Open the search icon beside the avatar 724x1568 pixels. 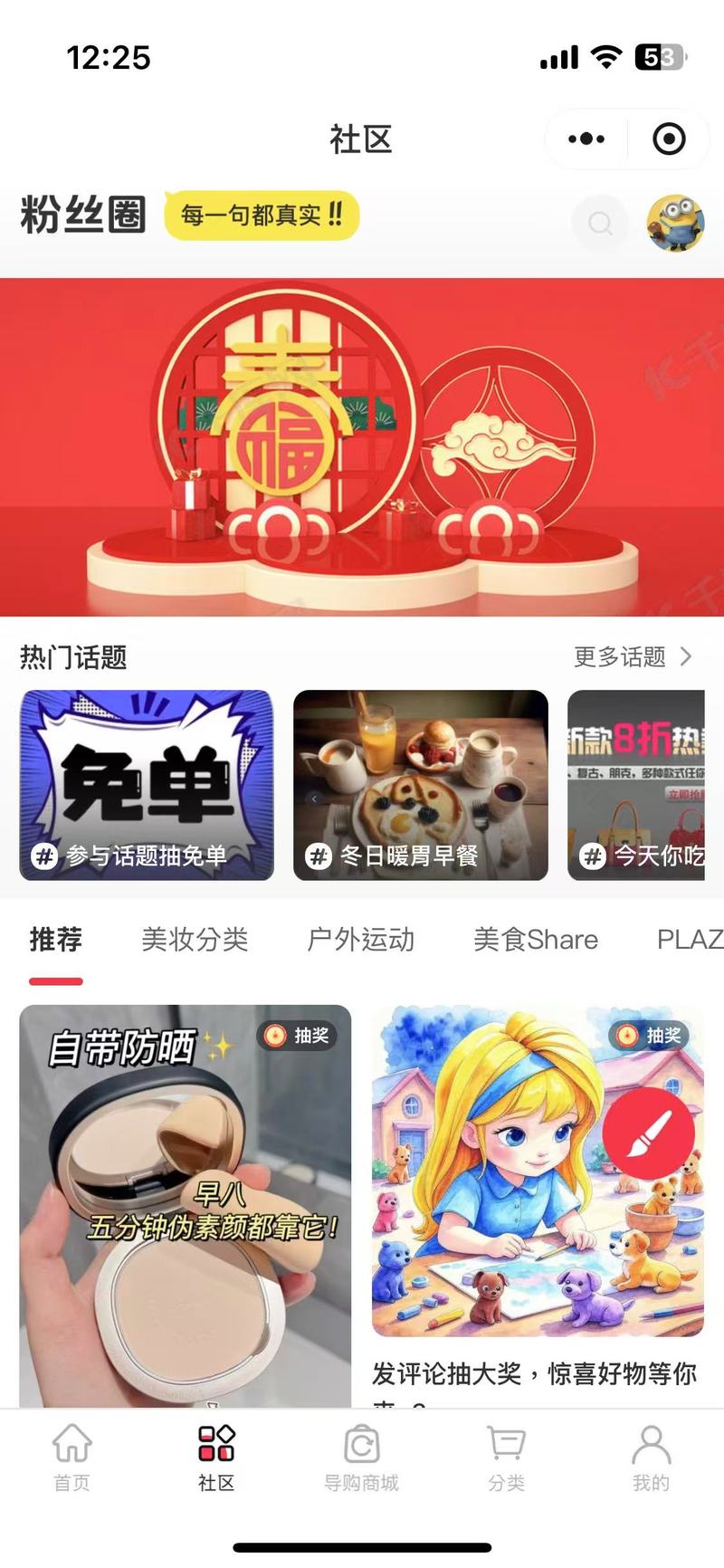pyautogui.click(x=600, y=222)
